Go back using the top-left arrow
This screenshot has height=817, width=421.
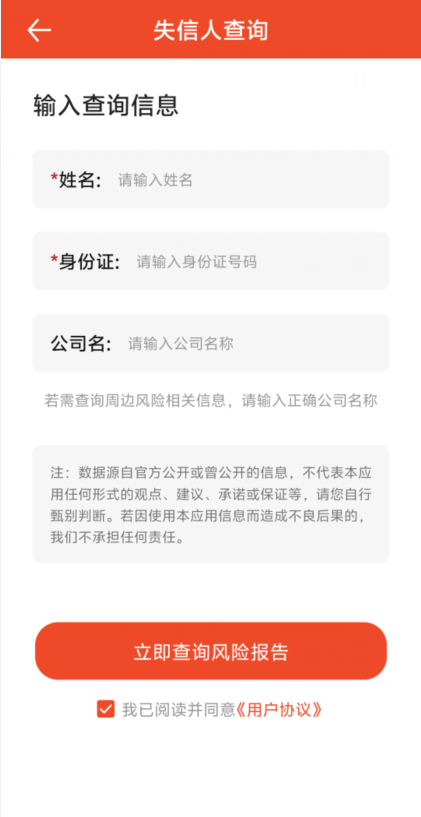pyautogui.click(x=39, y=30)
